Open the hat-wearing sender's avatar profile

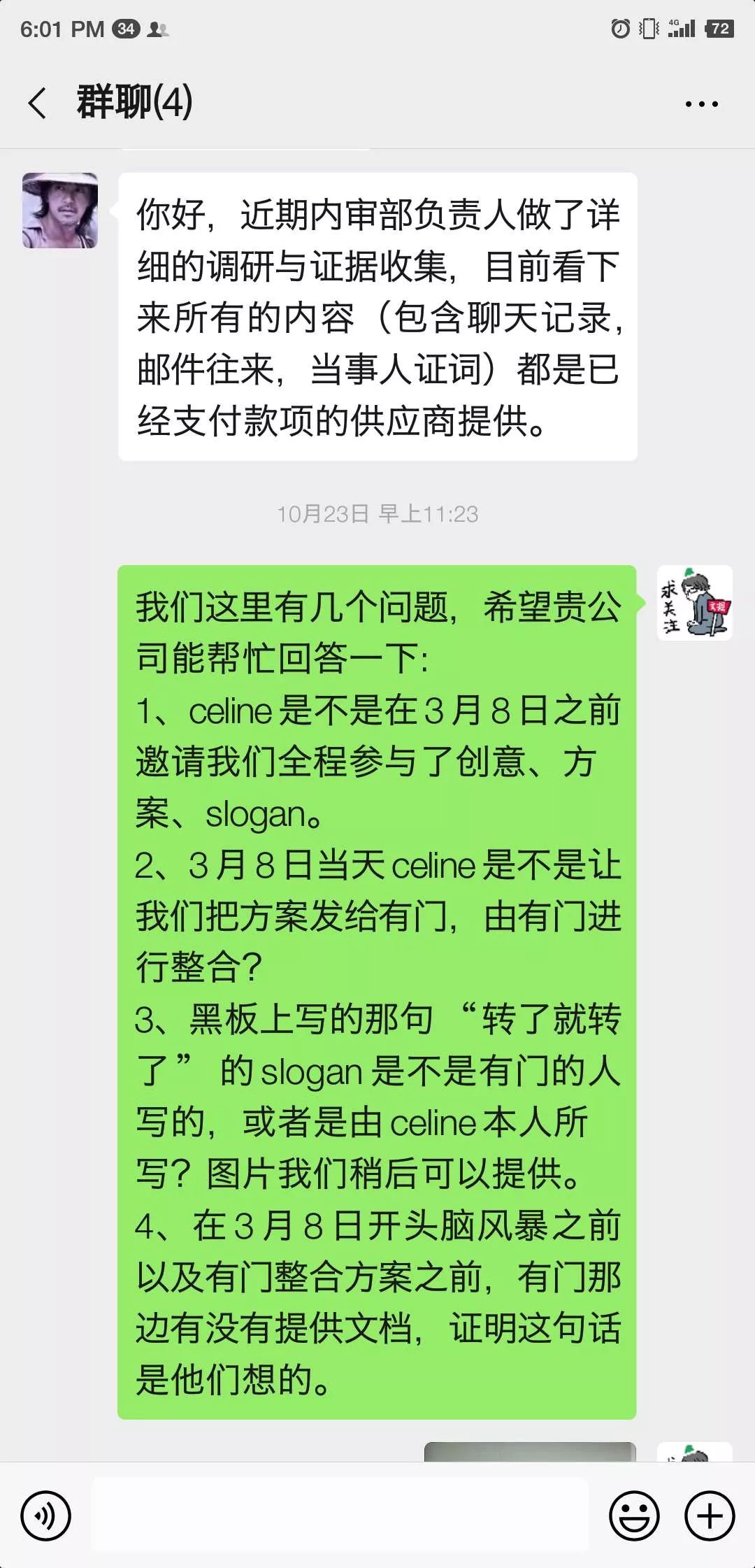tap(60, 211)
